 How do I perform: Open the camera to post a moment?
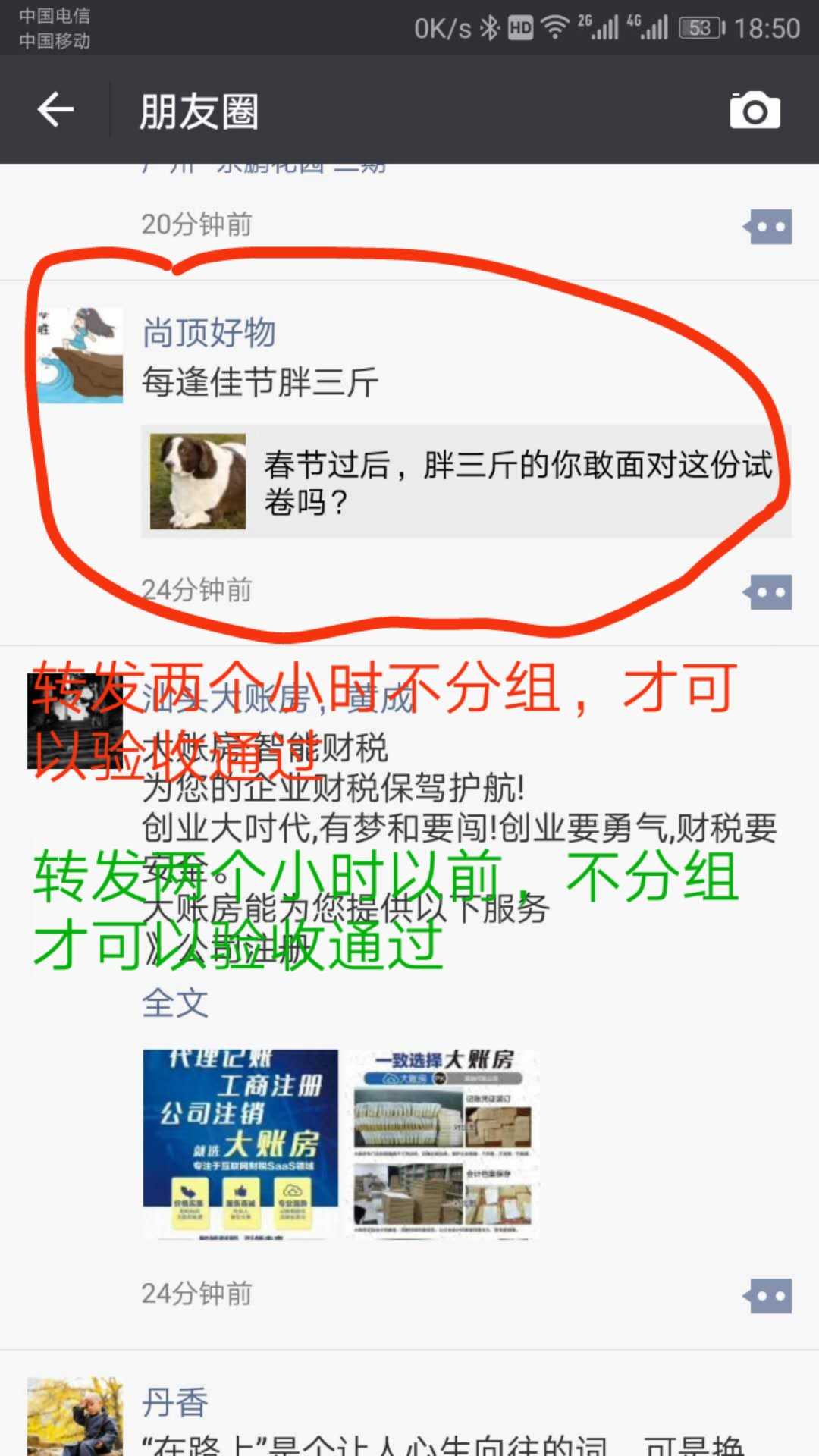(755, 111)
